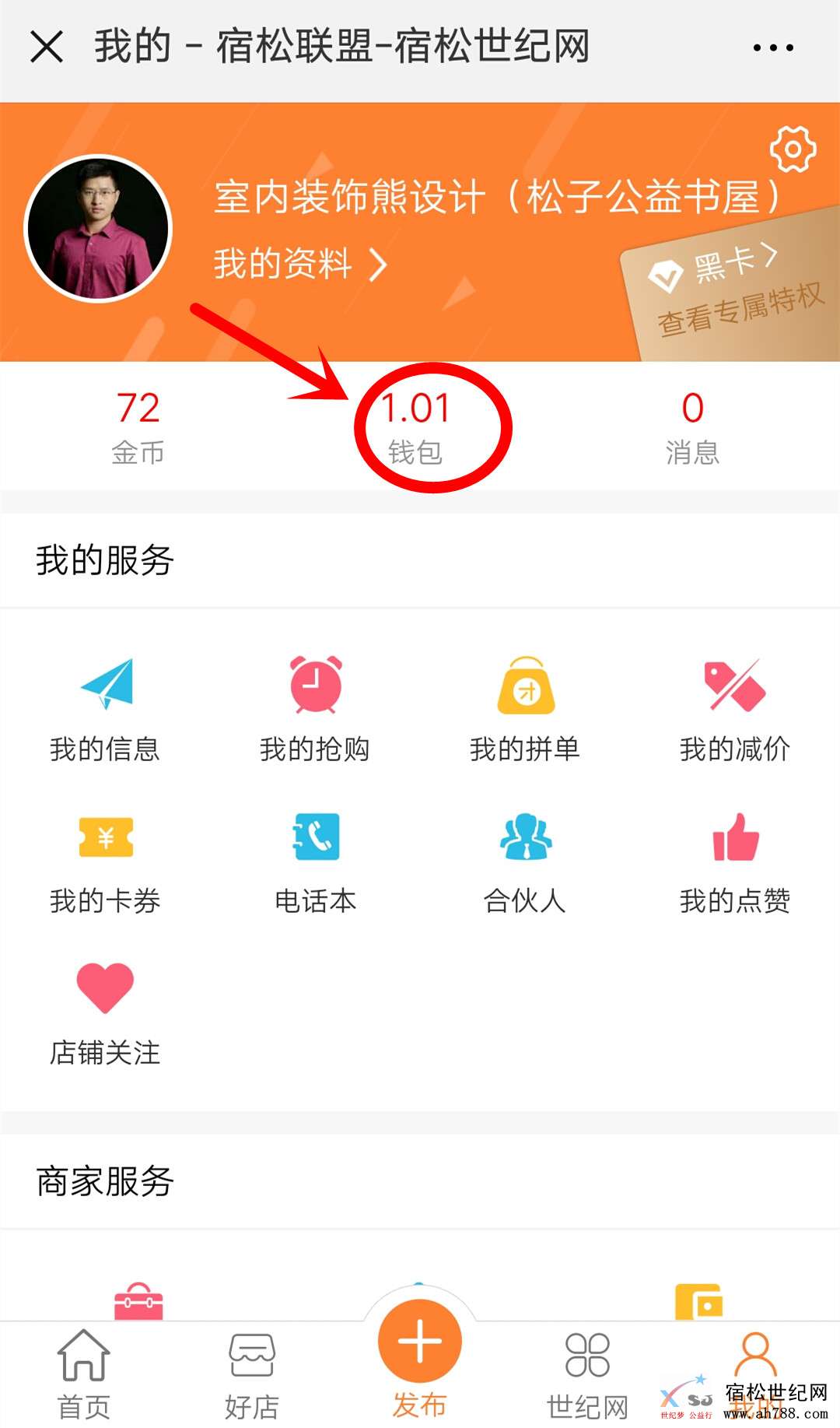
Task: Open the three-dot overflow menu
Action: tap(773, 47)
